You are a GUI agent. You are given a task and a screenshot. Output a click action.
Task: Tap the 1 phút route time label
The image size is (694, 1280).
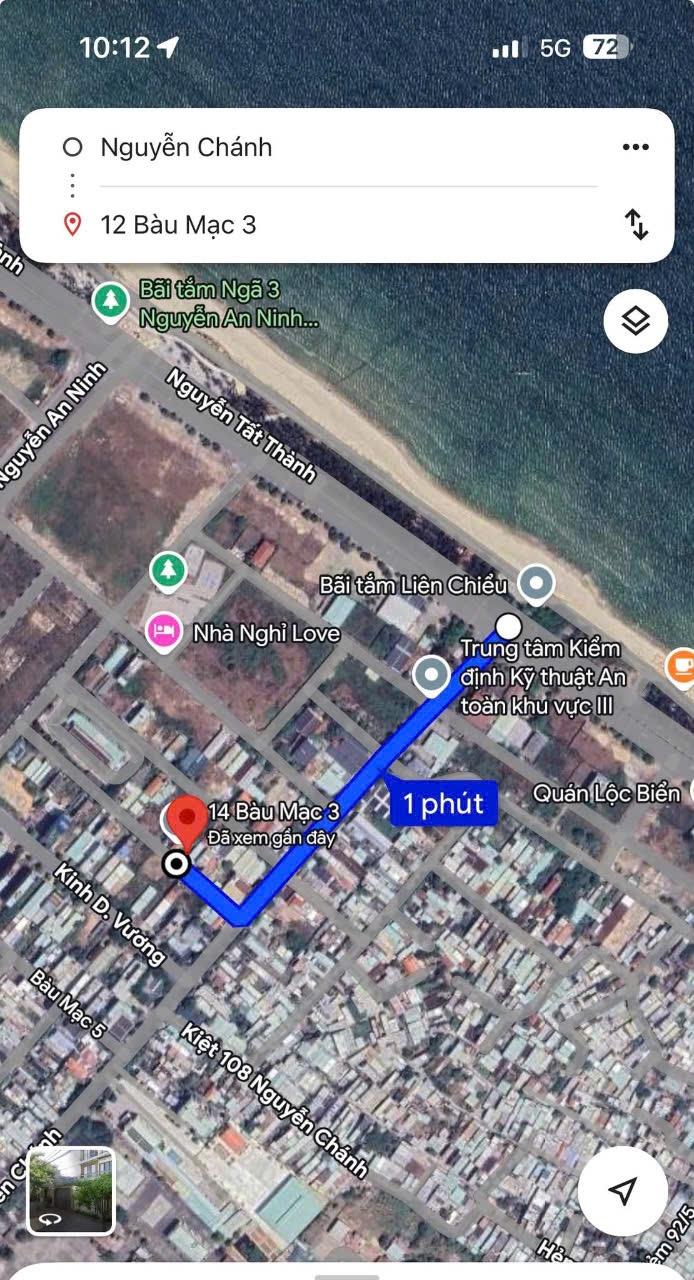(443, 803)
